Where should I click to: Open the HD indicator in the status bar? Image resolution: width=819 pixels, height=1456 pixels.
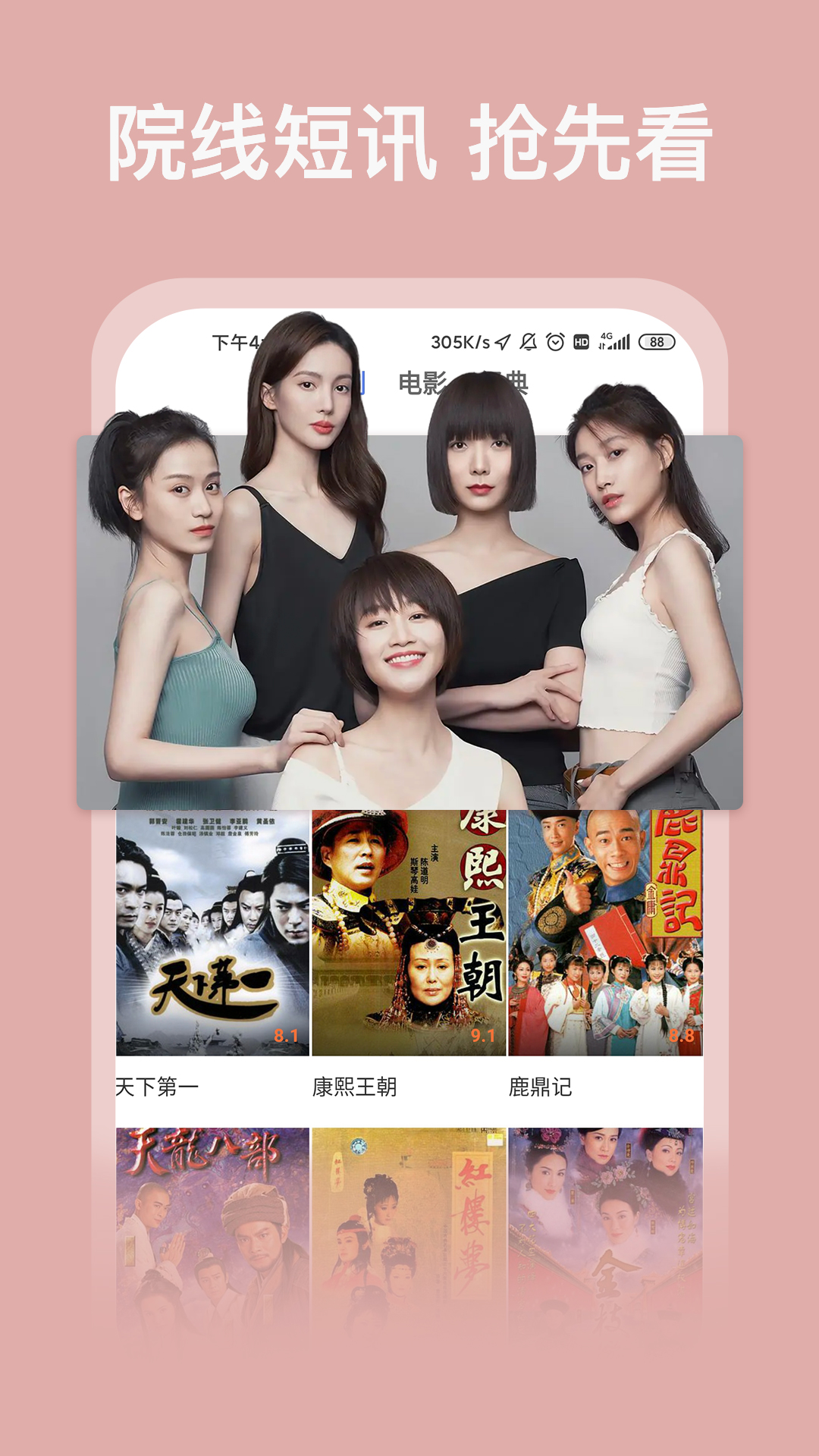coord(582,342)
